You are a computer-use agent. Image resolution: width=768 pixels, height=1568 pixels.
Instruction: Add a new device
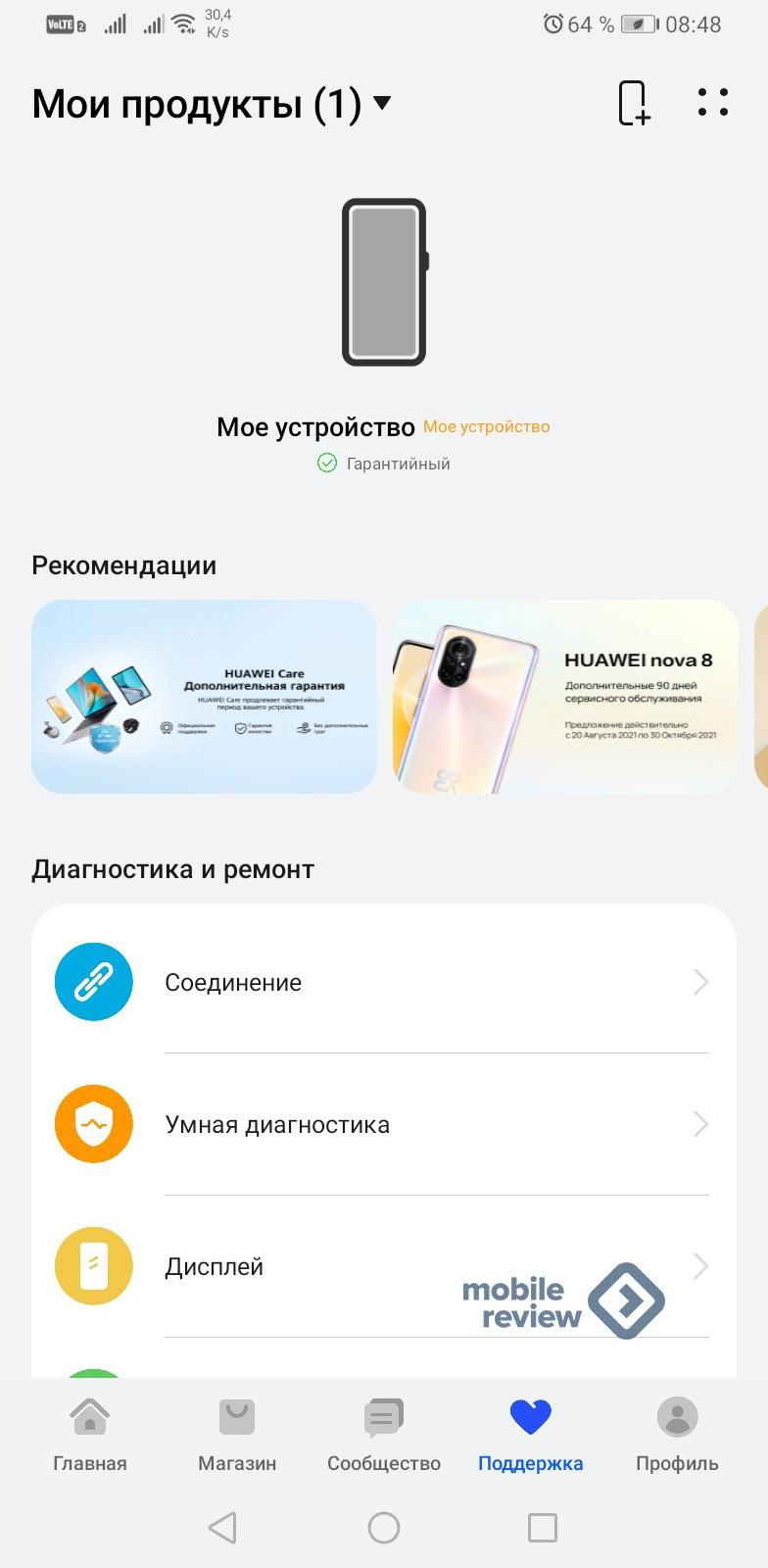coord(634,103)
